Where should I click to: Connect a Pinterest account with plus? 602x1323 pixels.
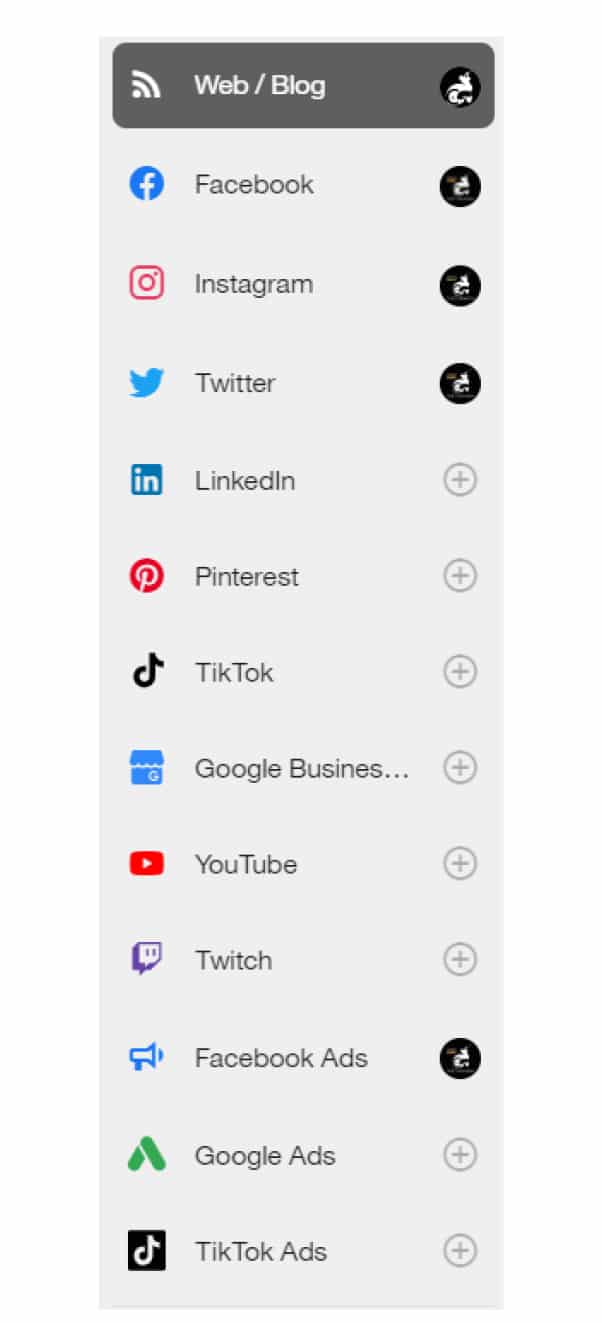click(460, 576)
